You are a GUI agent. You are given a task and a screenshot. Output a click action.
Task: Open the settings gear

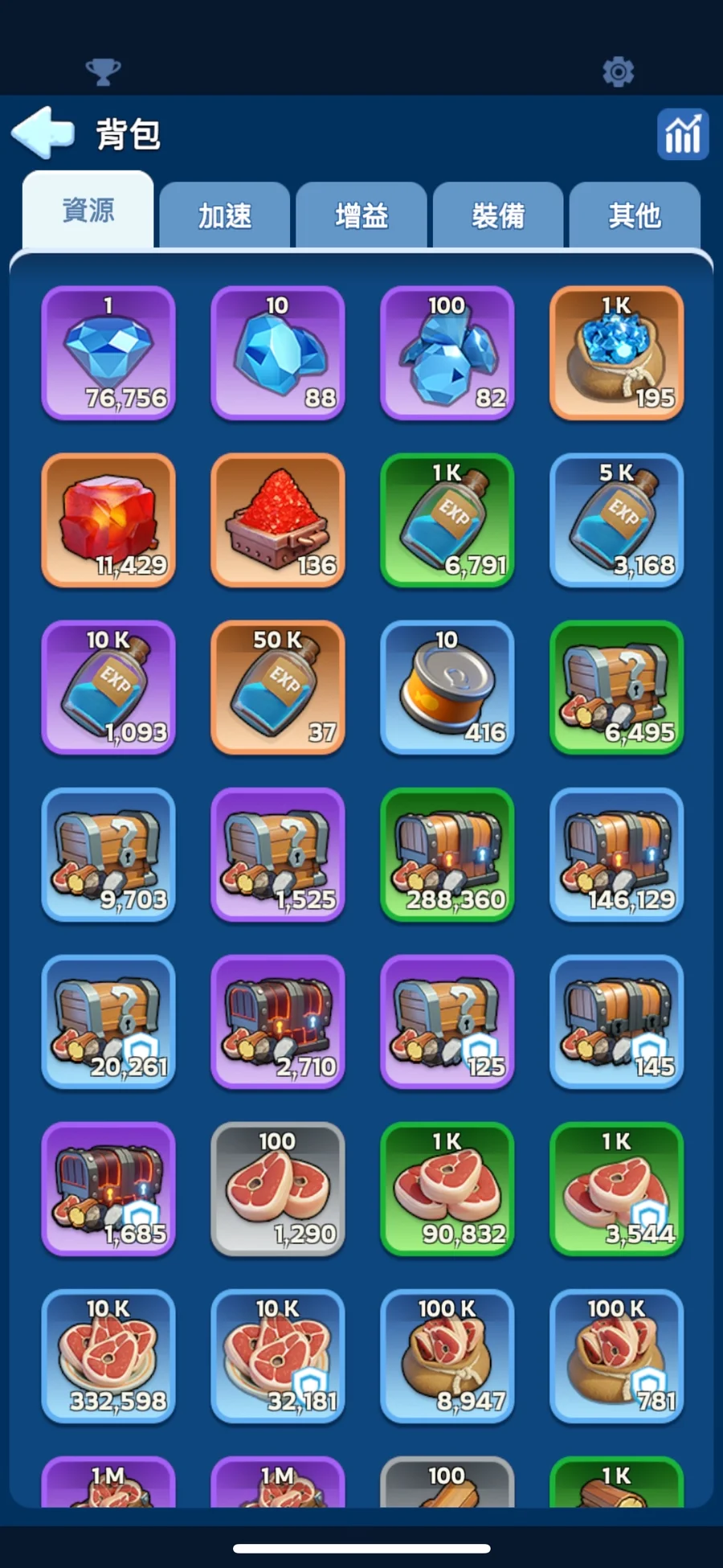point(618,72)
